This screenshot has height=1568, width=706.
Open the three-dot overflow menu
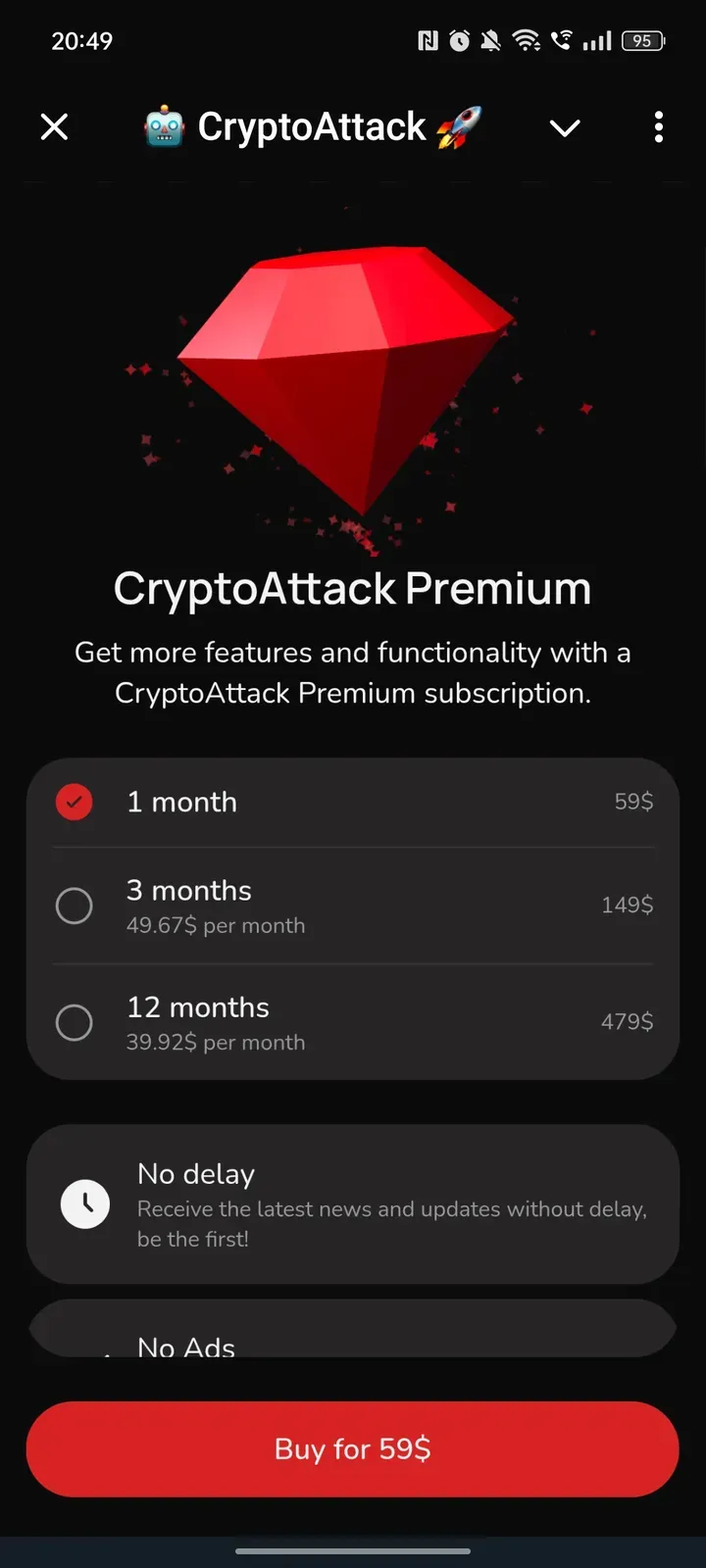(x=658, y=127)
